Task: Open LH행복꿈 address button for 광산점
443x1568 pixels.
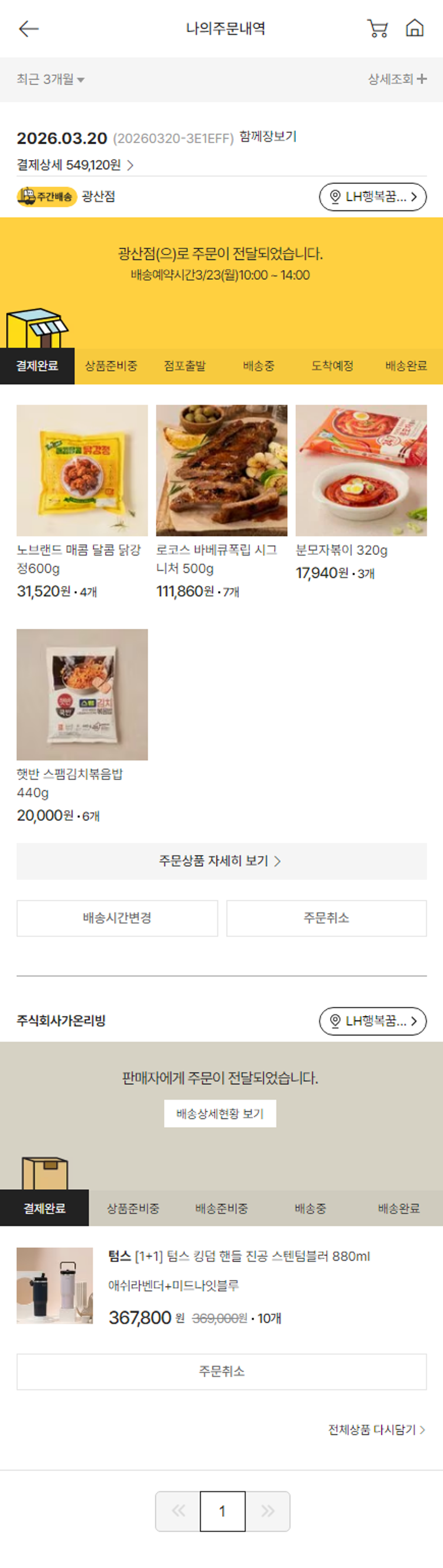Action: click(372, 197)
